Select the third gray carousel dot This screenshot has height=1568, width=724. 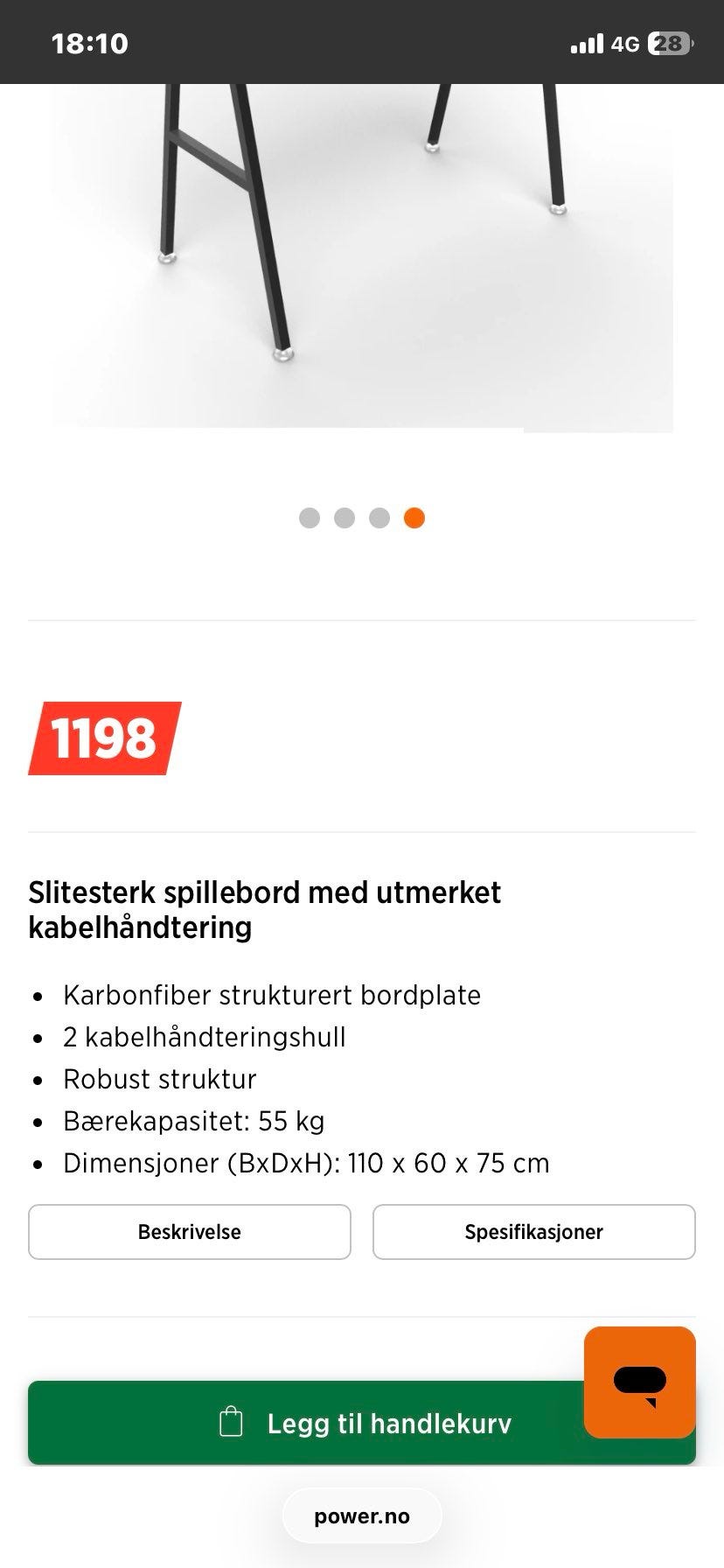coord(379,518)
